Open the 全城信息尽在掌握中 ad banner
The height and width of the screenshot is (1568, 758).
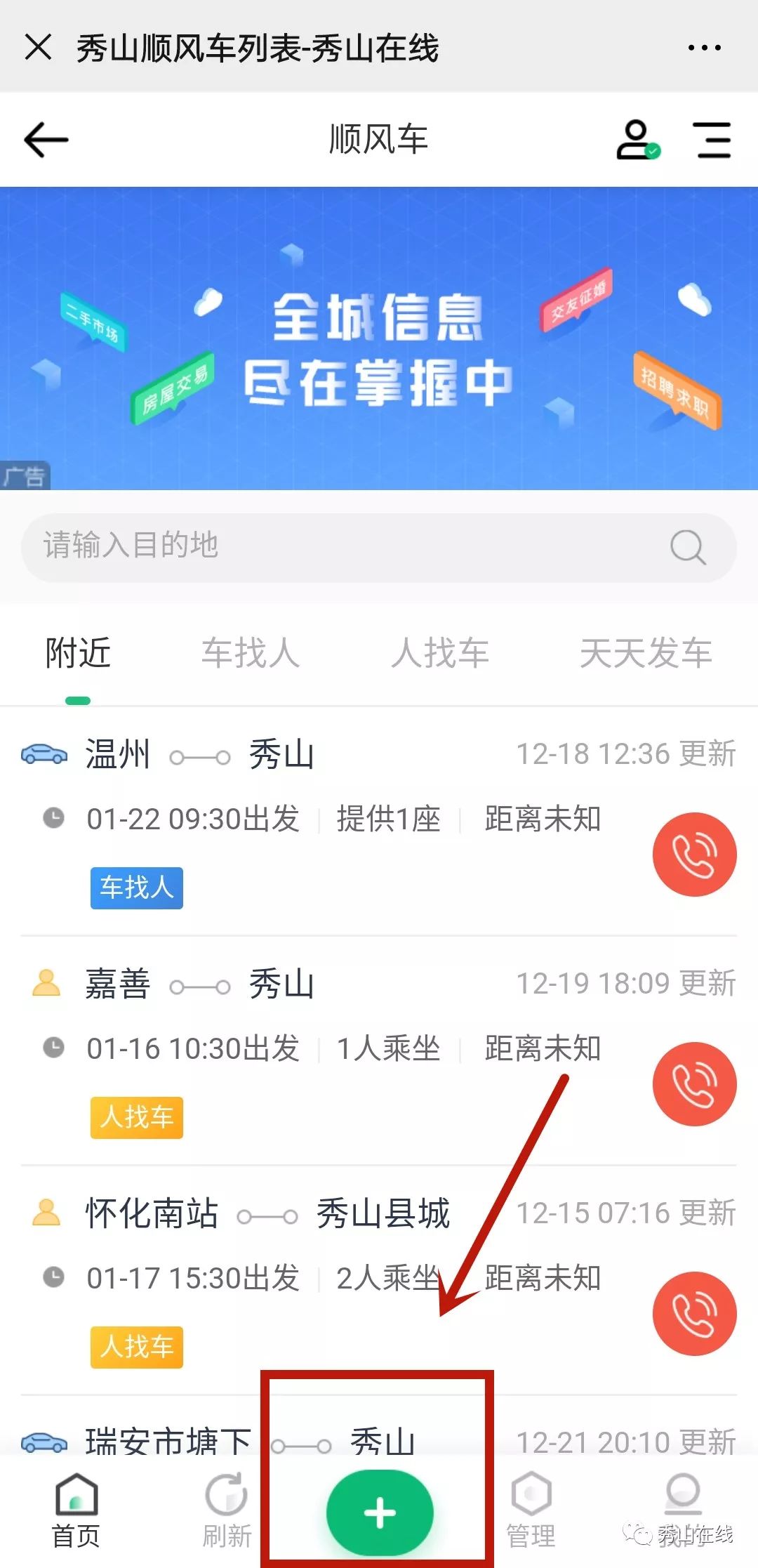[x=379, y=338]
